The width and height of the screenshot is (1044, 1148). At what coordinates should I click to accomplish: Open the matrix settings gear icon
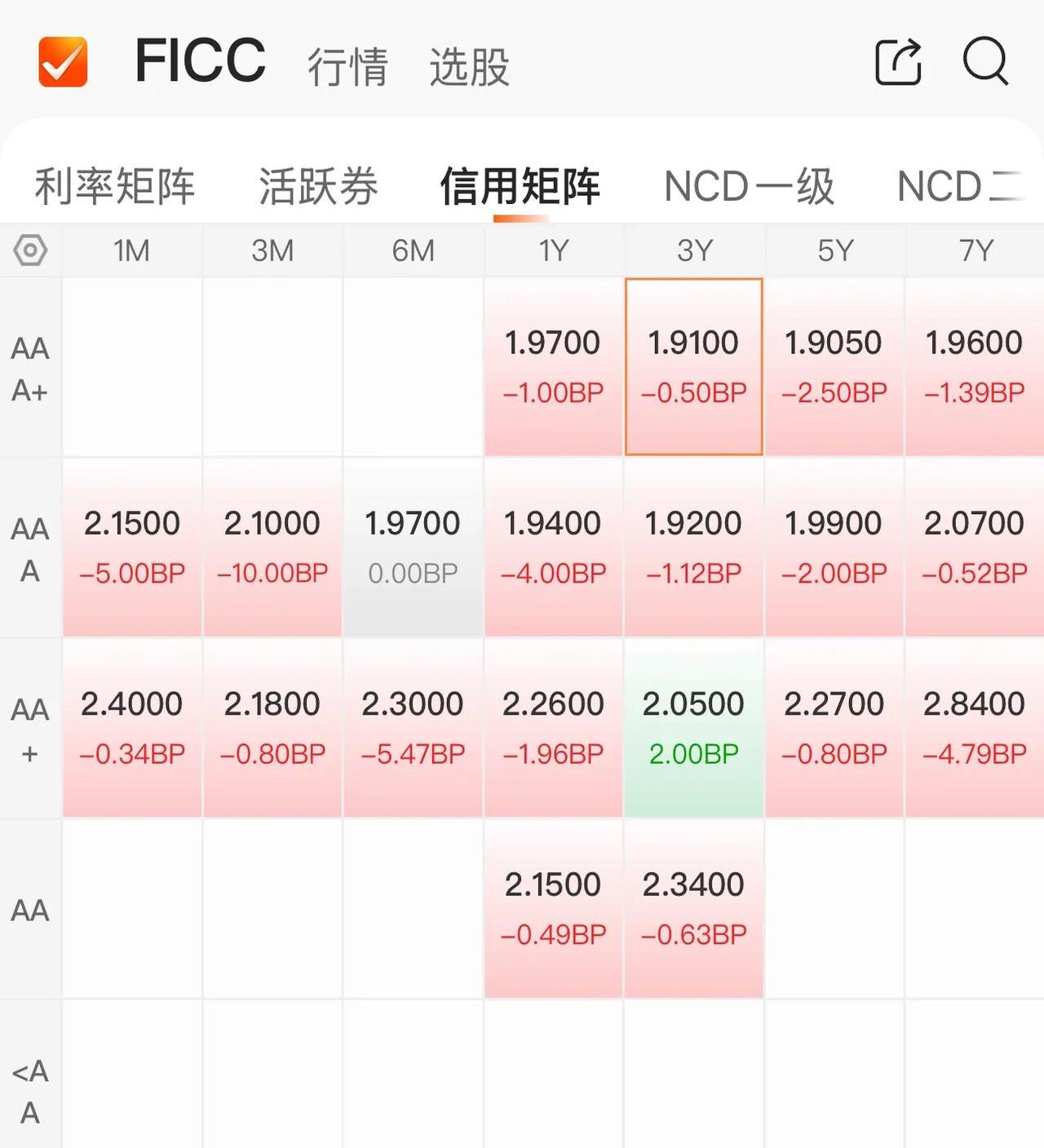click(x=30, y=250)
